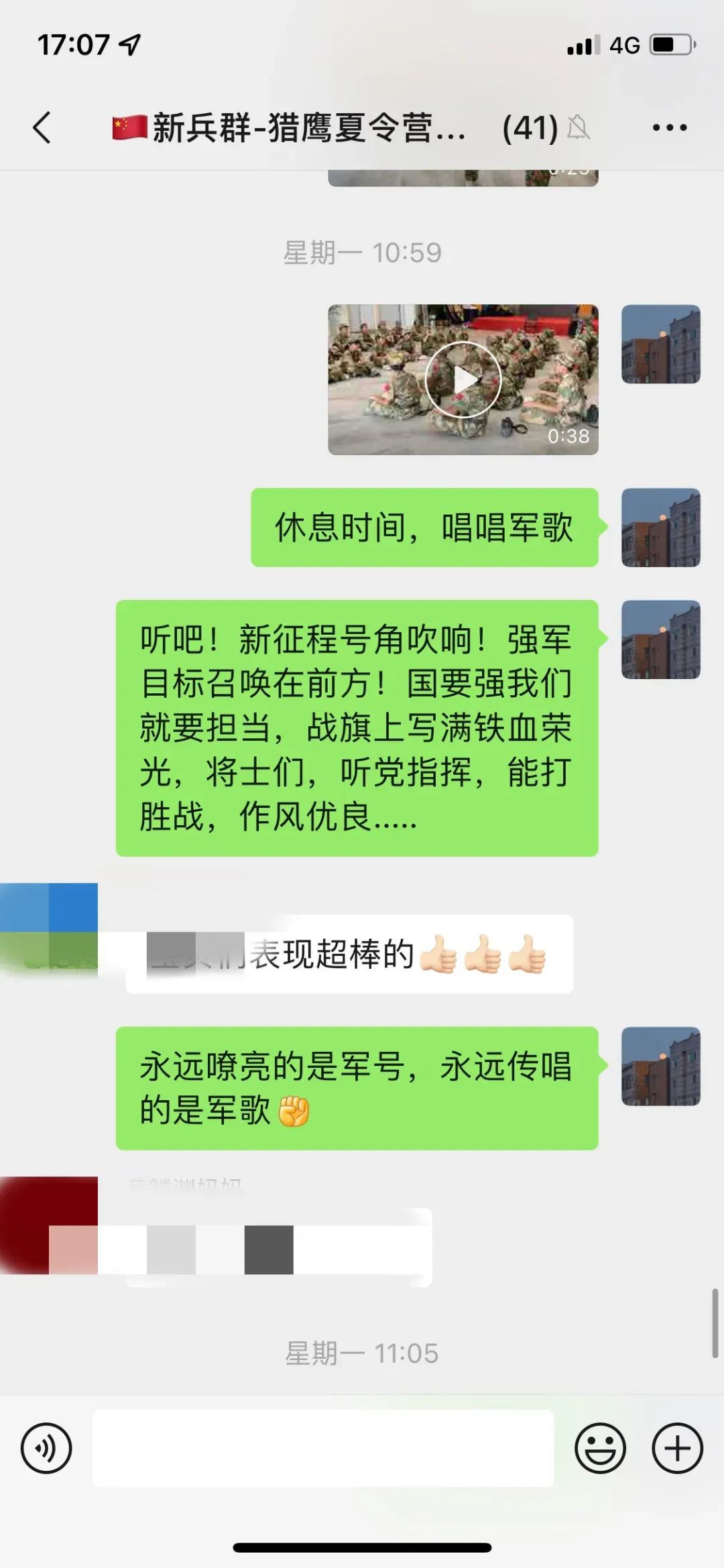Play the 0:38 video message
The image size is (724, 1568).
coord(463,380)
